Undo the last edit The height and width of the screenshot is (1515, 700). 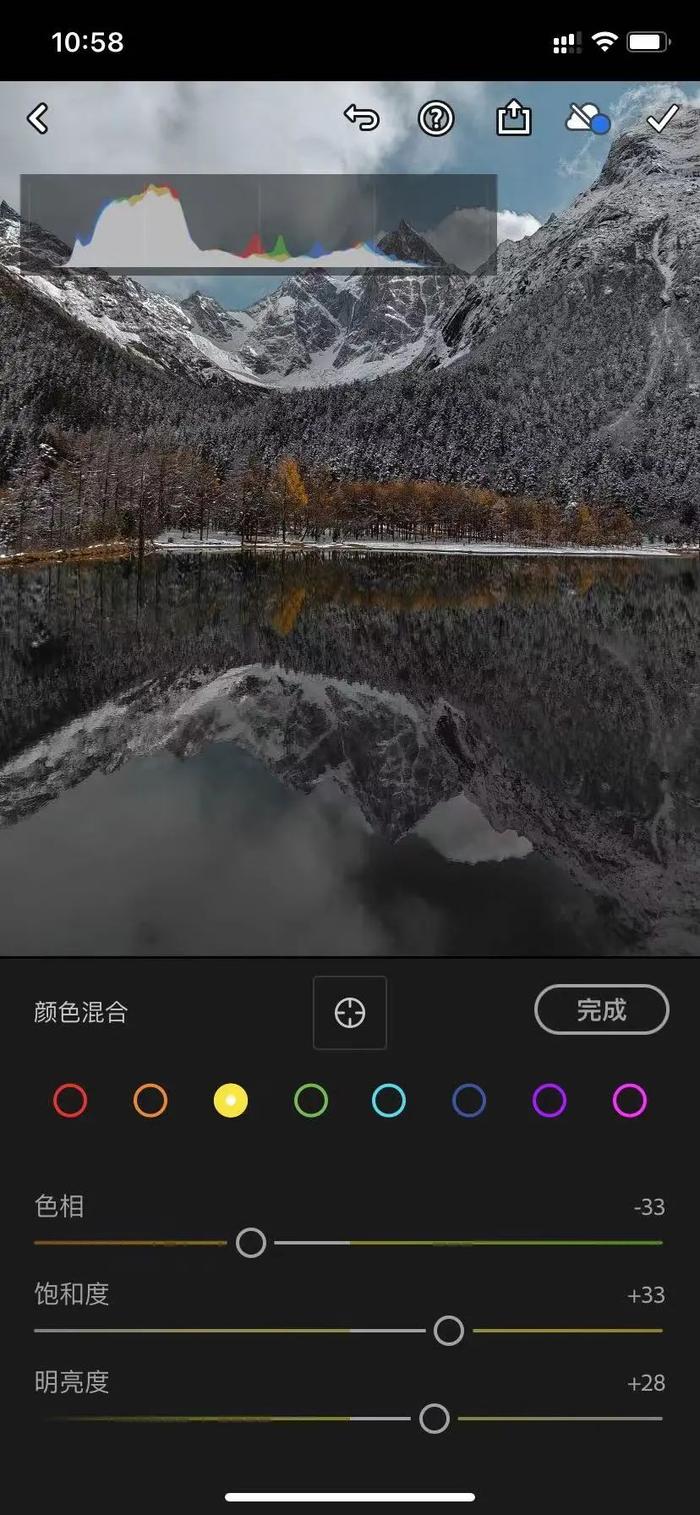tap(361, 119)
